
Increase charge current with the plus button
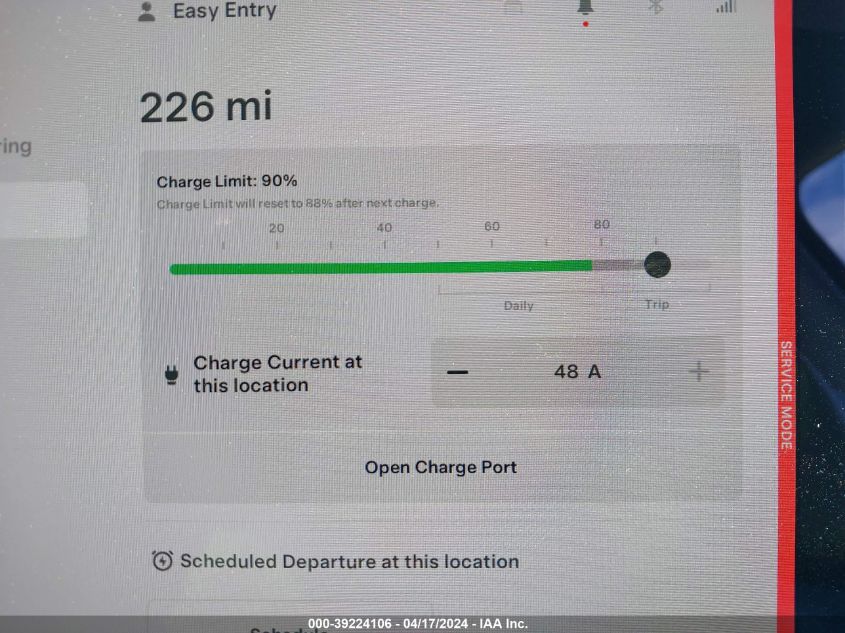[x=699, y=372]
